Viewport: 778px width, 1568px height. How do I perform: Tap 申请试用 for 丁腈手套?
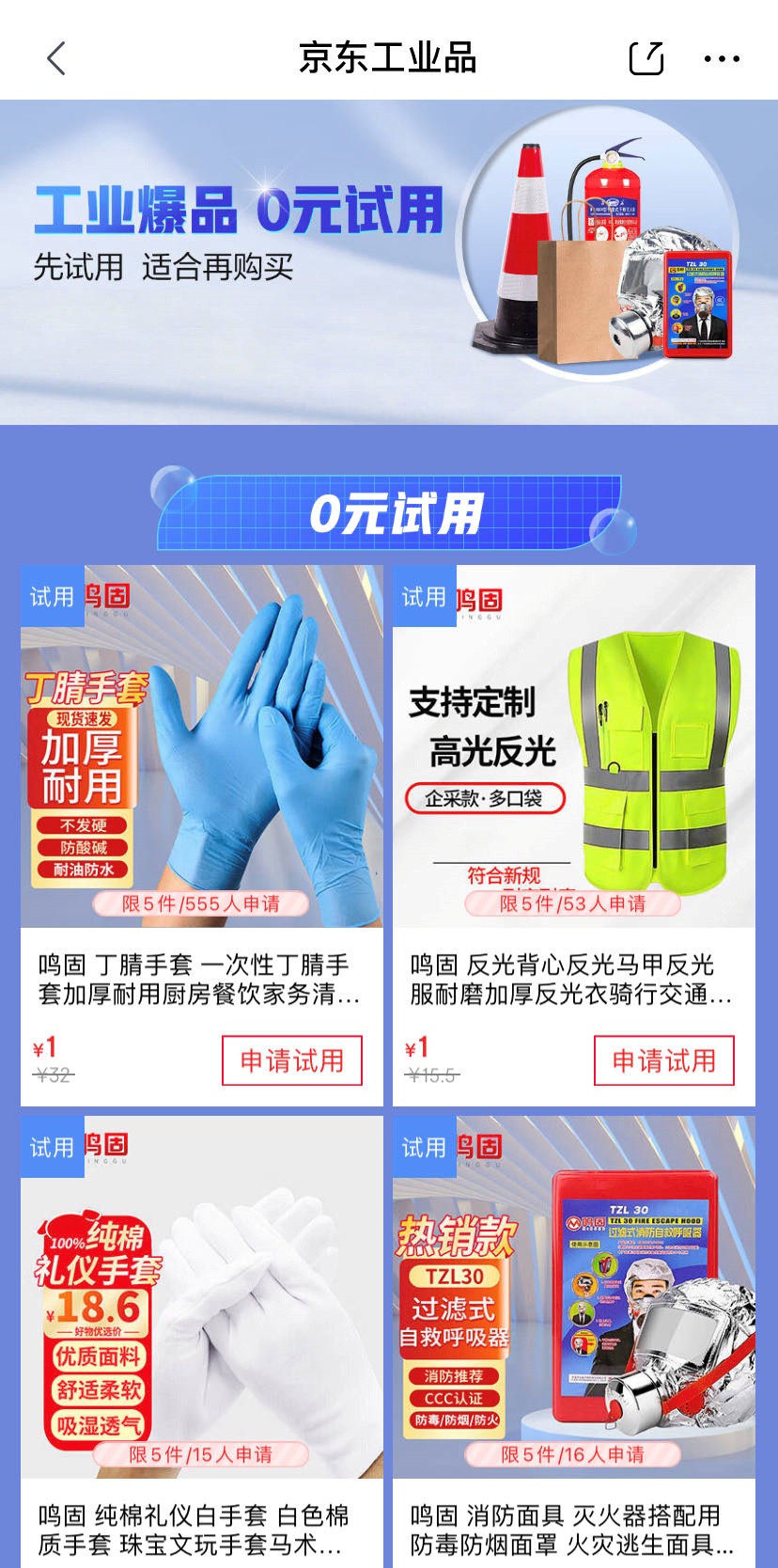pos(292,1060)
